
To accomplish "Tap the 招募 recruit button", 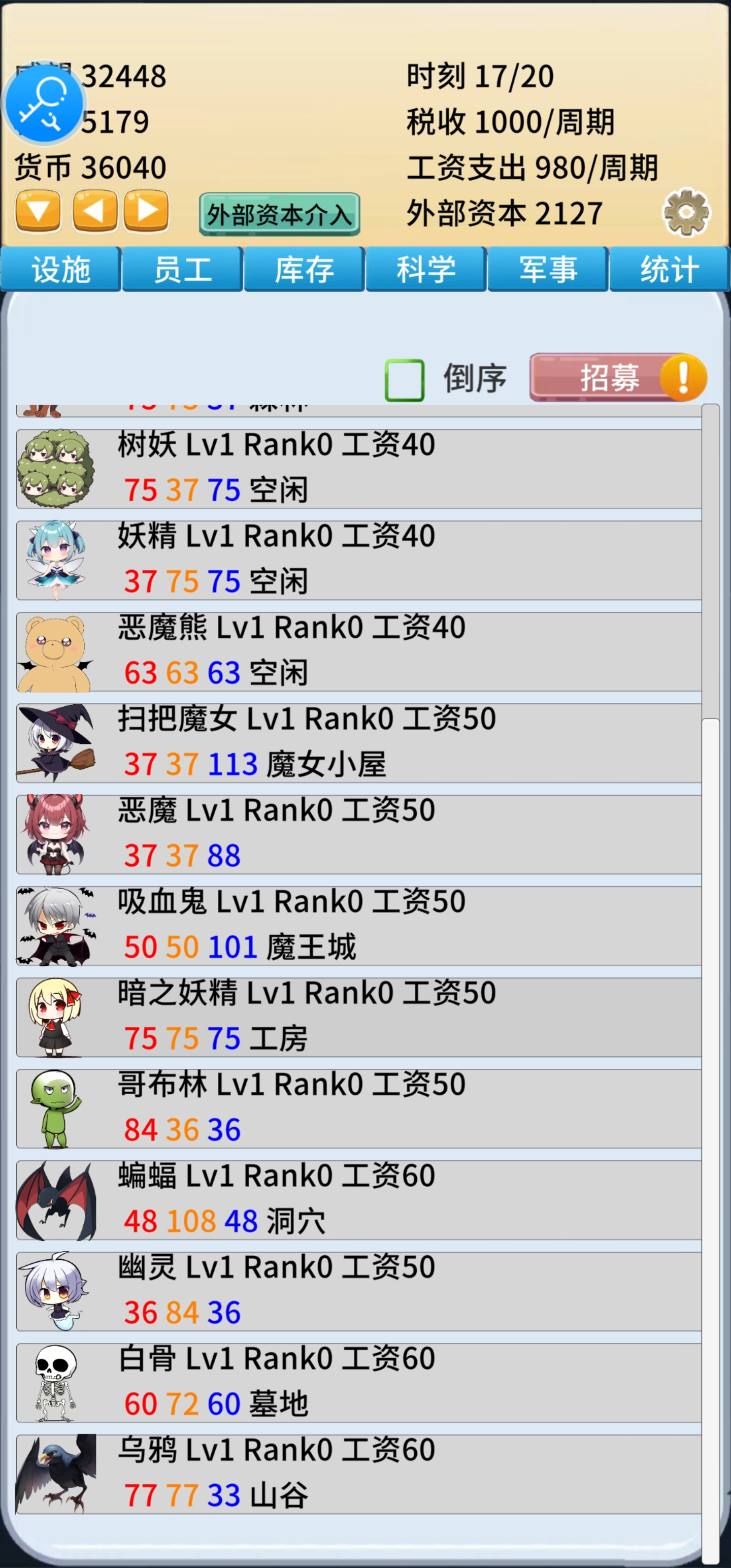I will [617, 377].
